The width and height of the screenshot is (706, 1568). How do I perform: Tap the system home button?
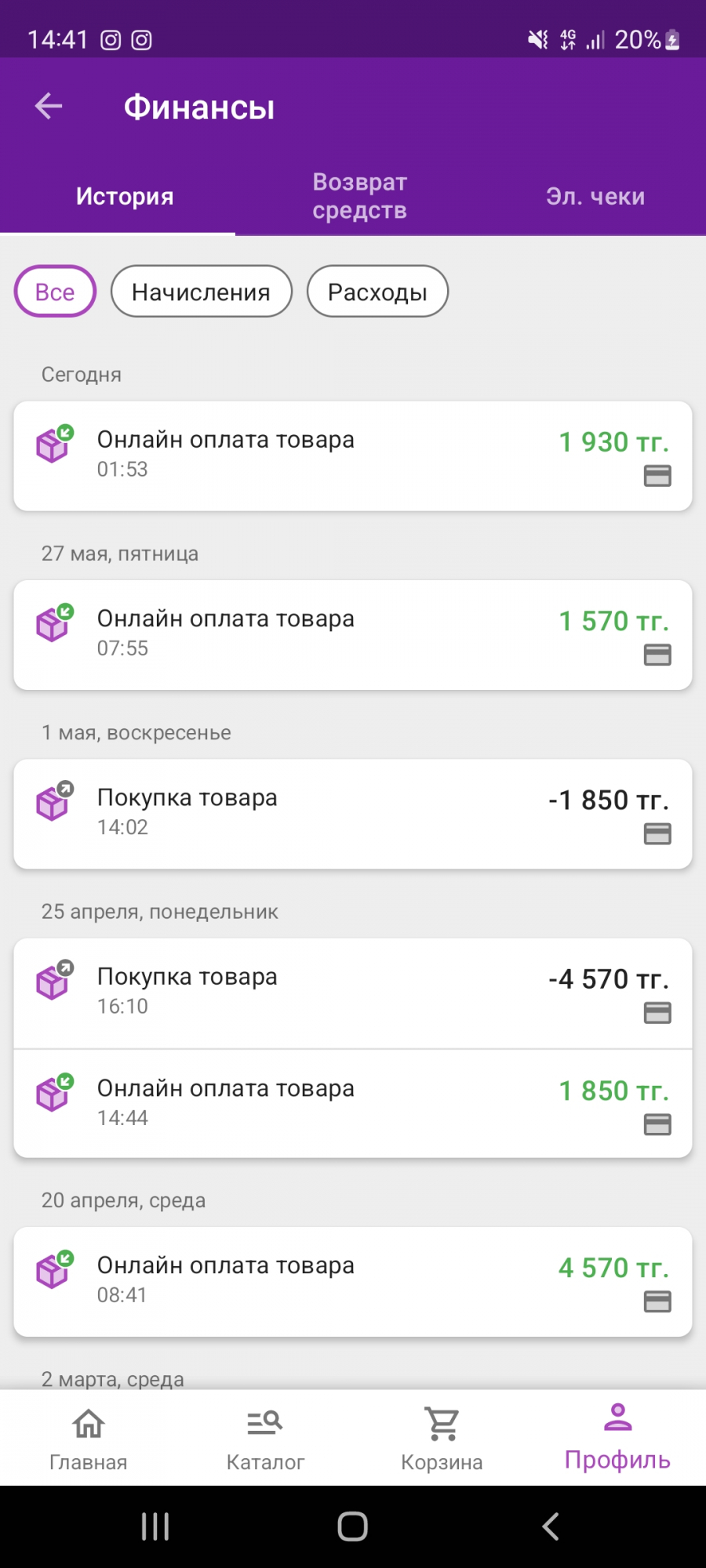point(353,1526)
